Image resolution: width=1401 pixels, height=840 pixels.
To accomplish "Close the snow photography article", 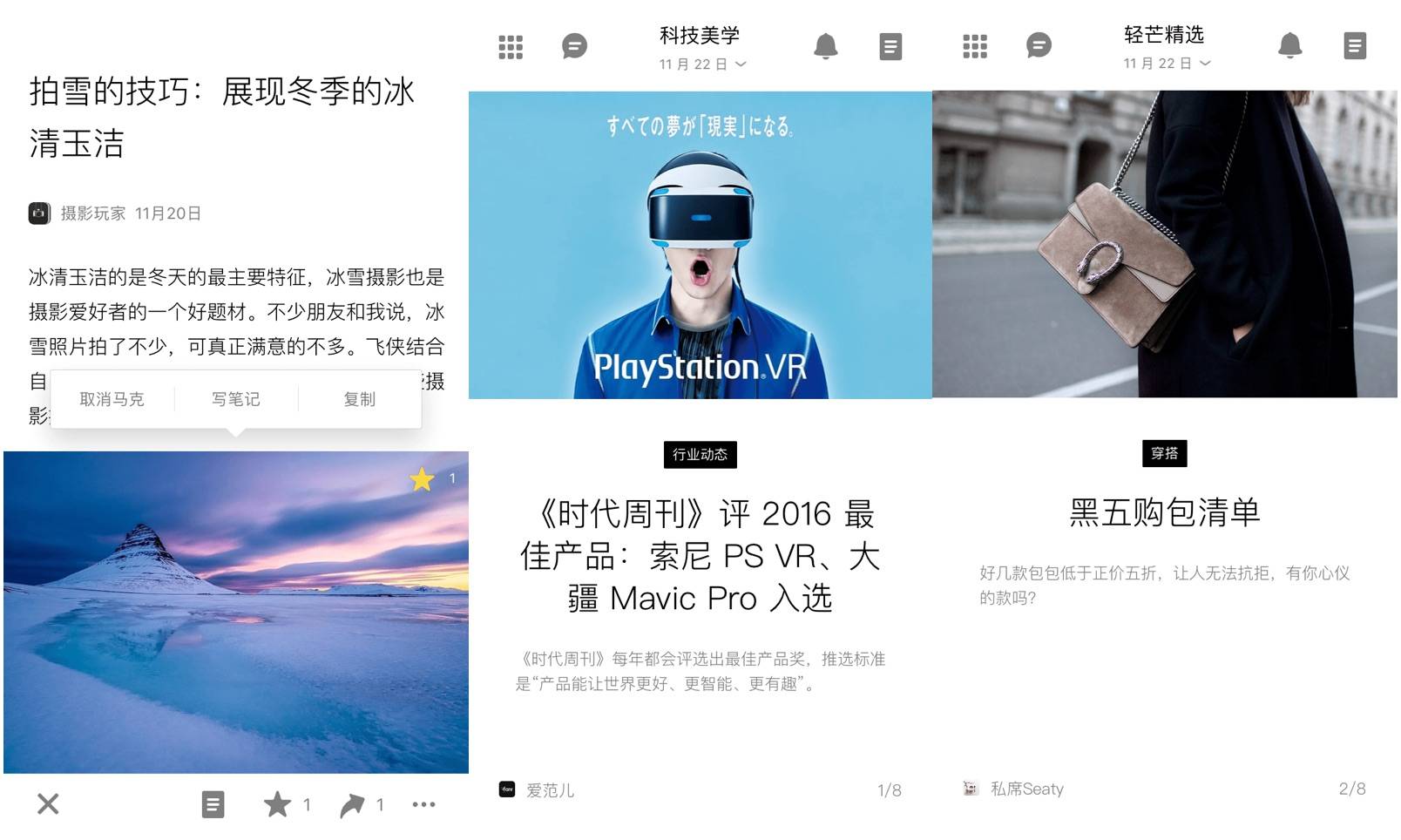I will 48,803.
